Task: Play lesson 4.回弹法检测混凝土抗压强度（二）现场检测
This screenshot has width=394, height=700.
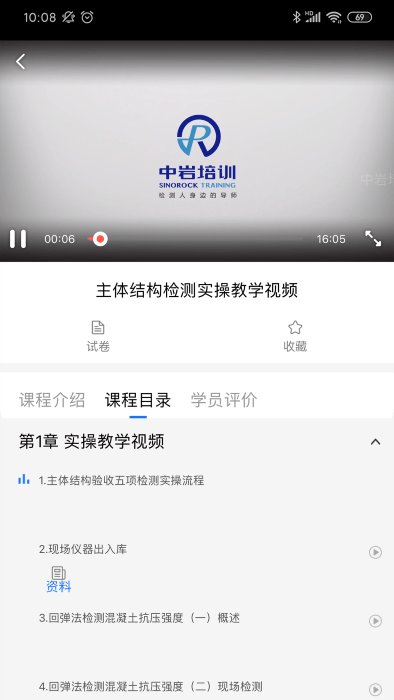Action: pos(375,689)
